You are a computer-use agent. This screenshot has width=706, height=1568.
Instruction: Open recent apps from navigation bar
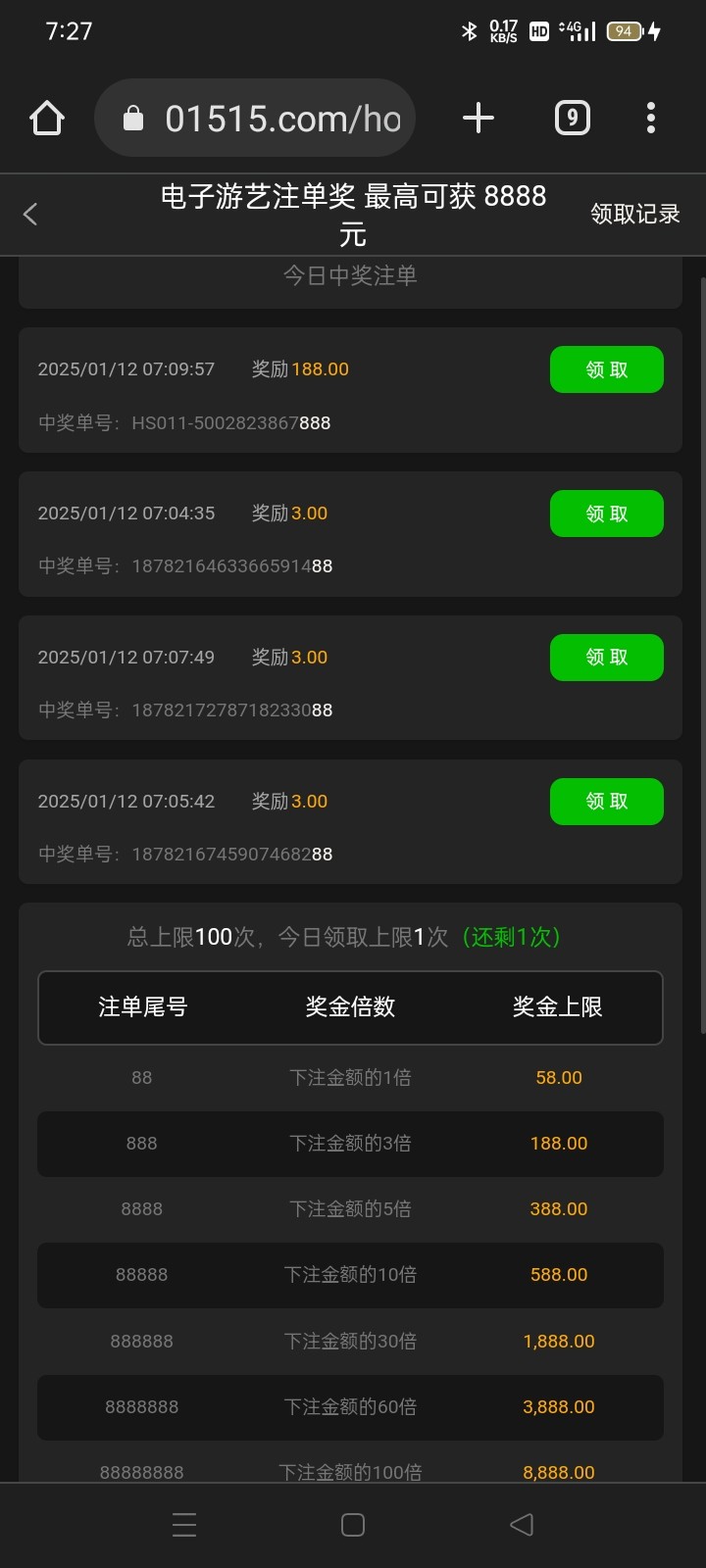[184, 1525]
